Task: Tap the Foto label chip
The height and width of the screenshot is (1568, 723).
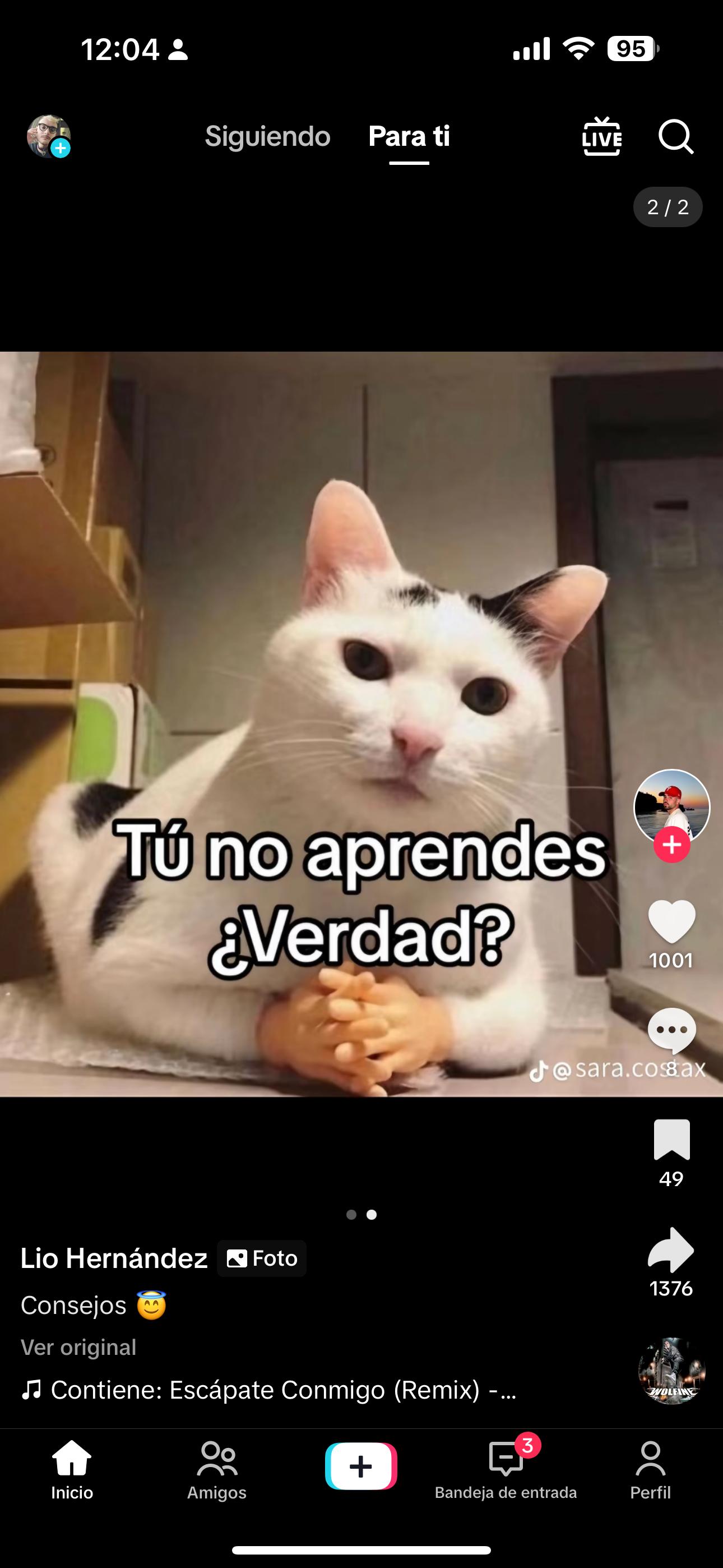Action: 262,1258
